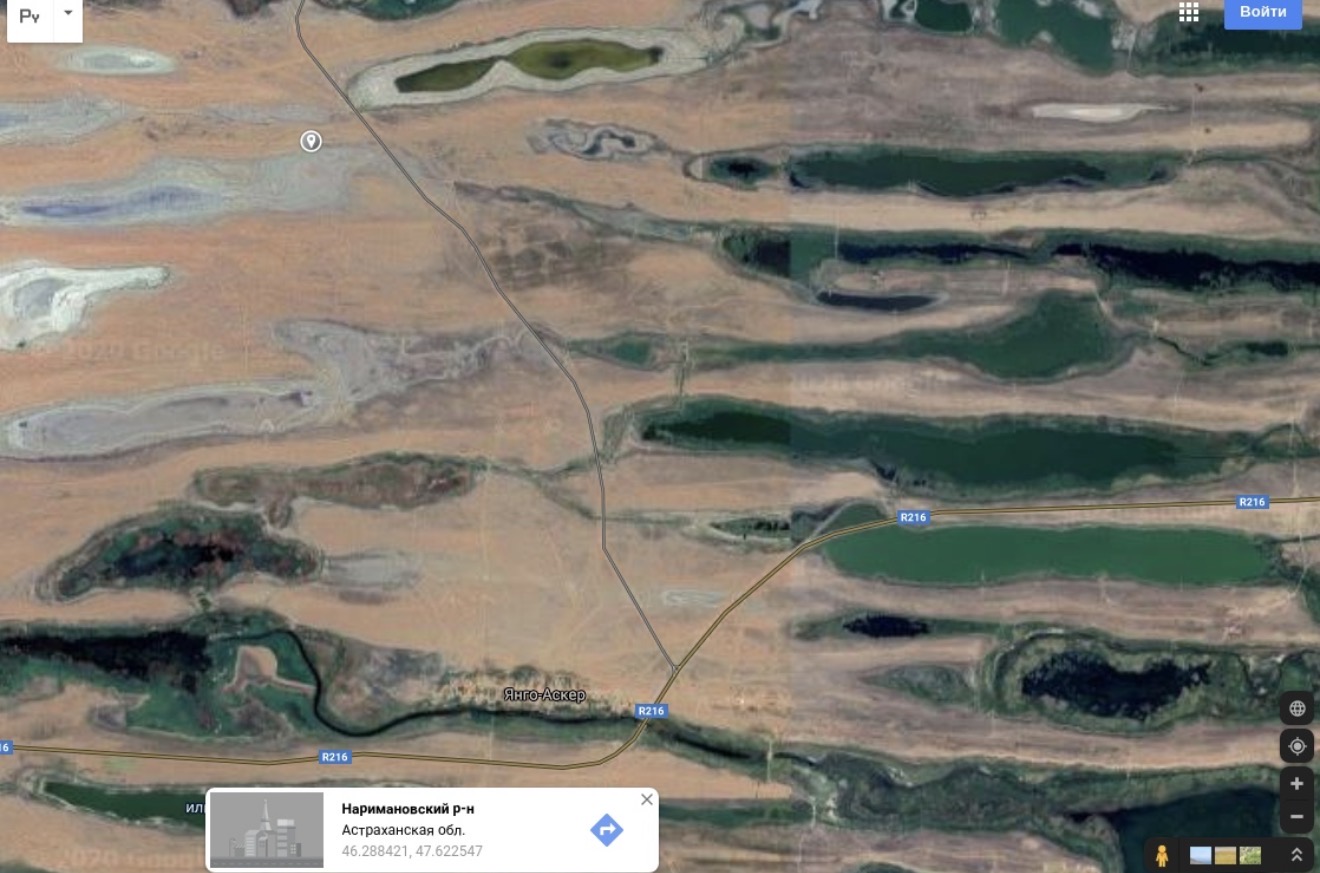The width and height of the screenshot is (1320, 873).
Task: Open the Google apps grid
Action: [1188, 12]
